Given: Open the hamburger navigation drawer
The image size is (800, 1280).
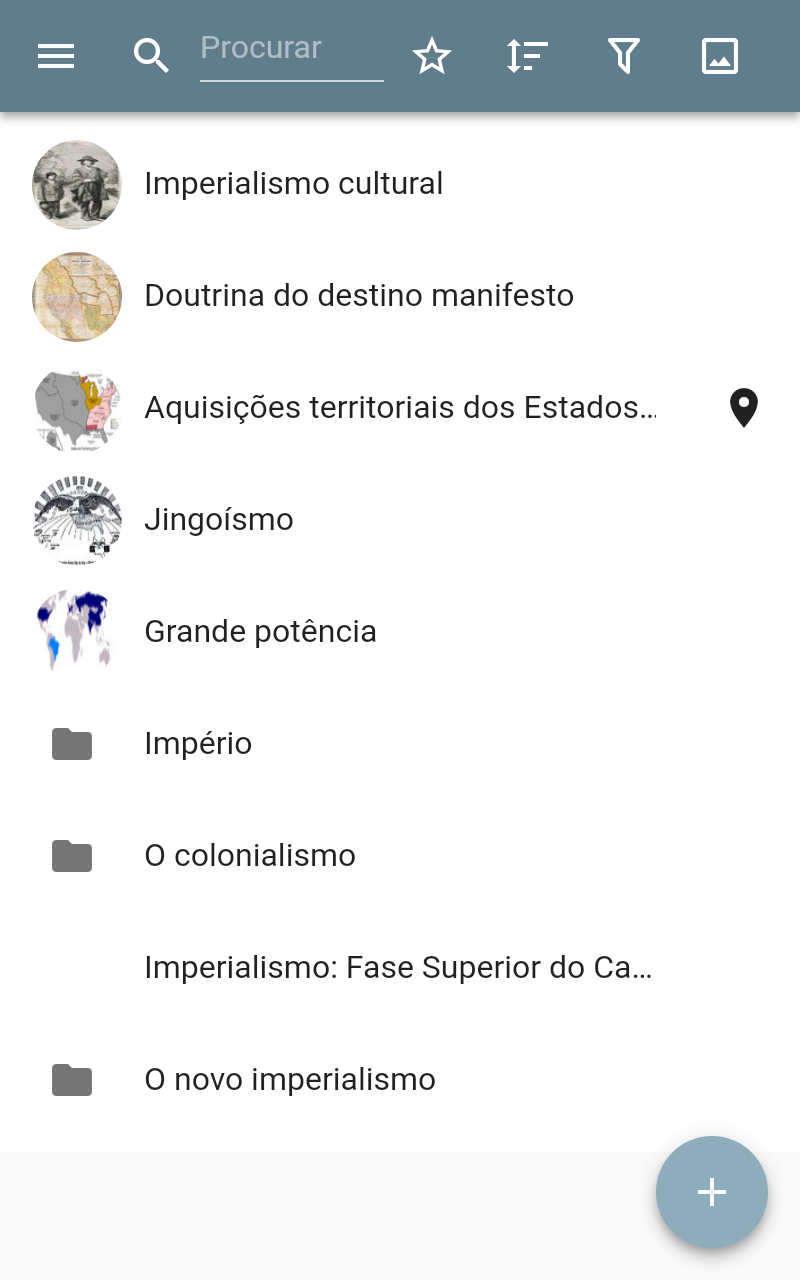Looking at the screenshot, I should tap(56, 56).
